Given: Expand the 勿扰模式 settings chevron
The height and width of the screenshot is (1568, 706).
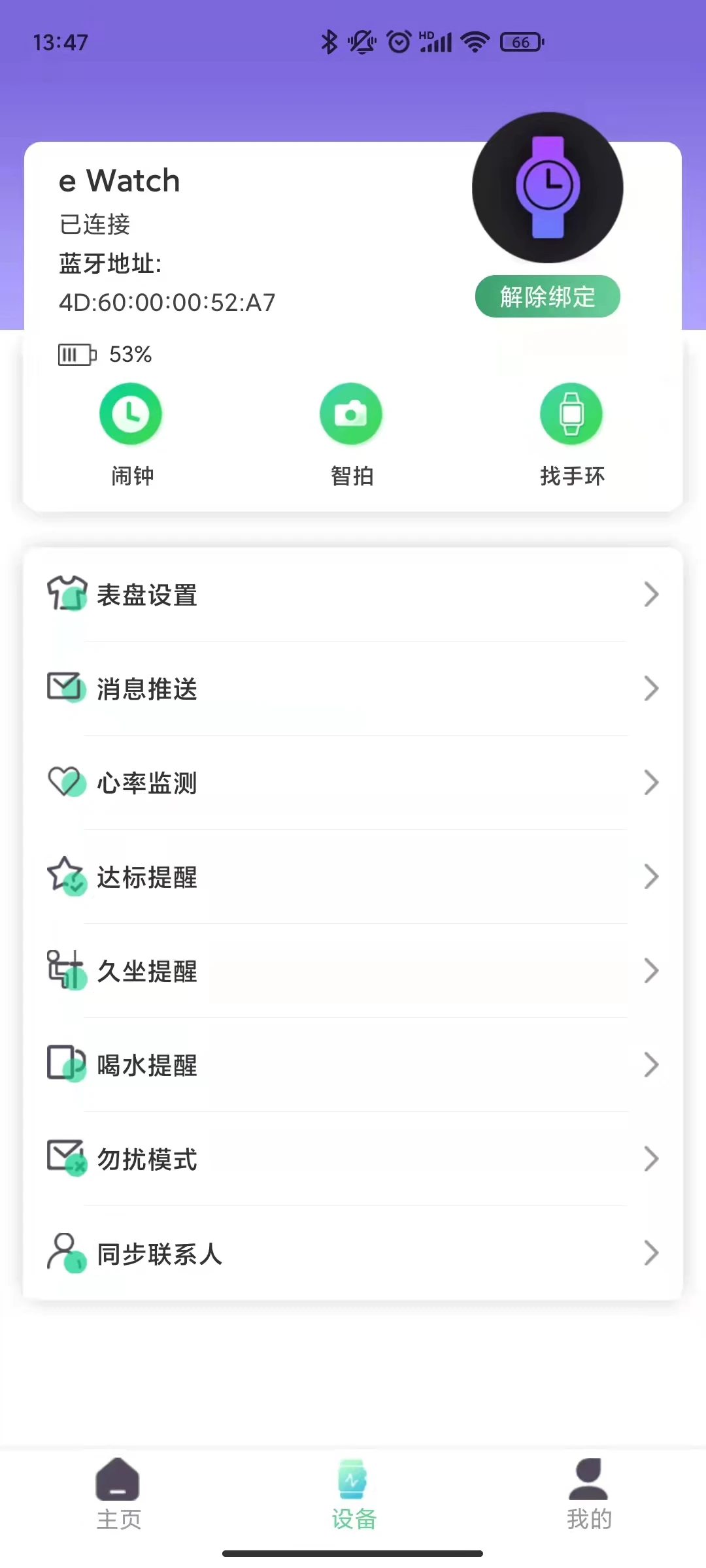Looking at the screenshot, I should point(651,1160).
